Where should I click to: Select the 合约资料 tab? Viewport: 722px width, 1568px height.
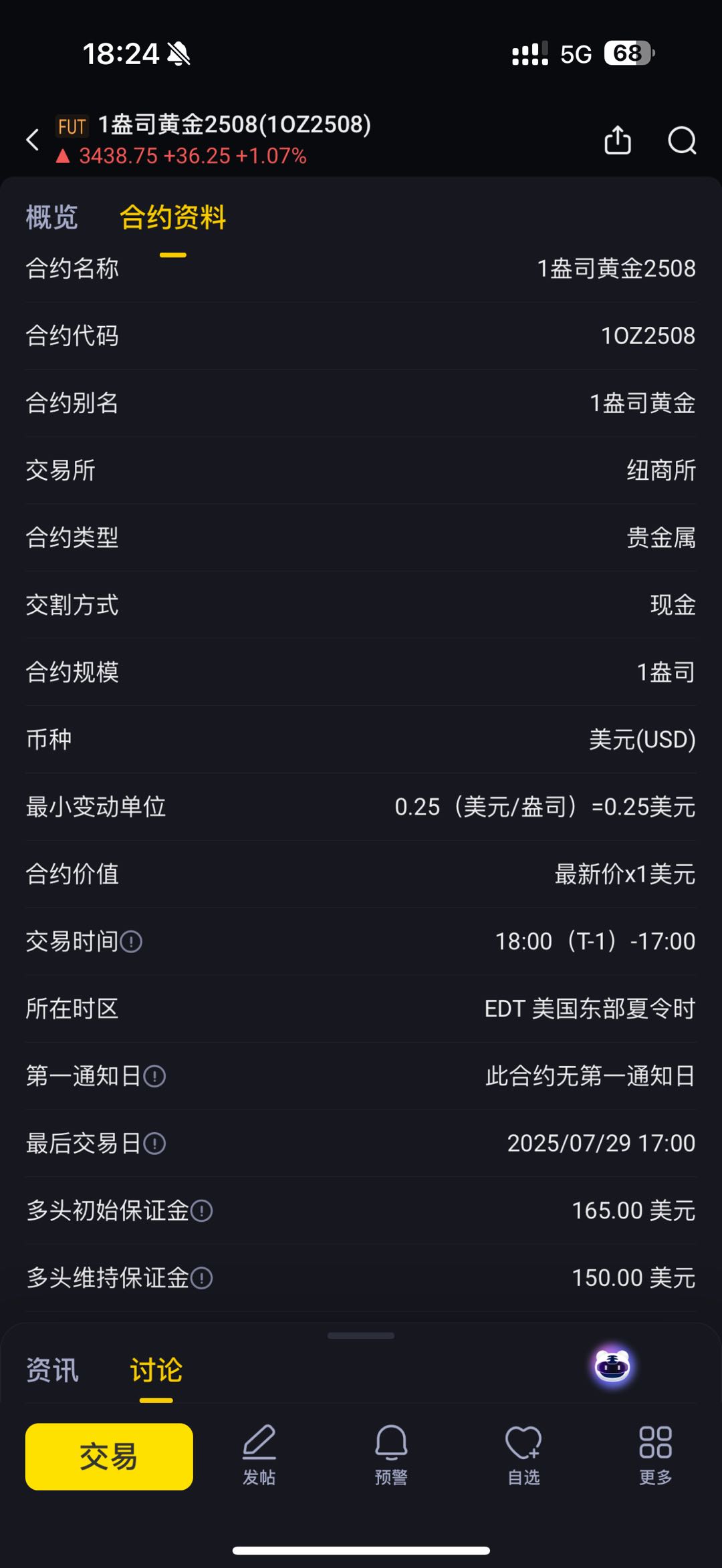[x=172, y=217]
